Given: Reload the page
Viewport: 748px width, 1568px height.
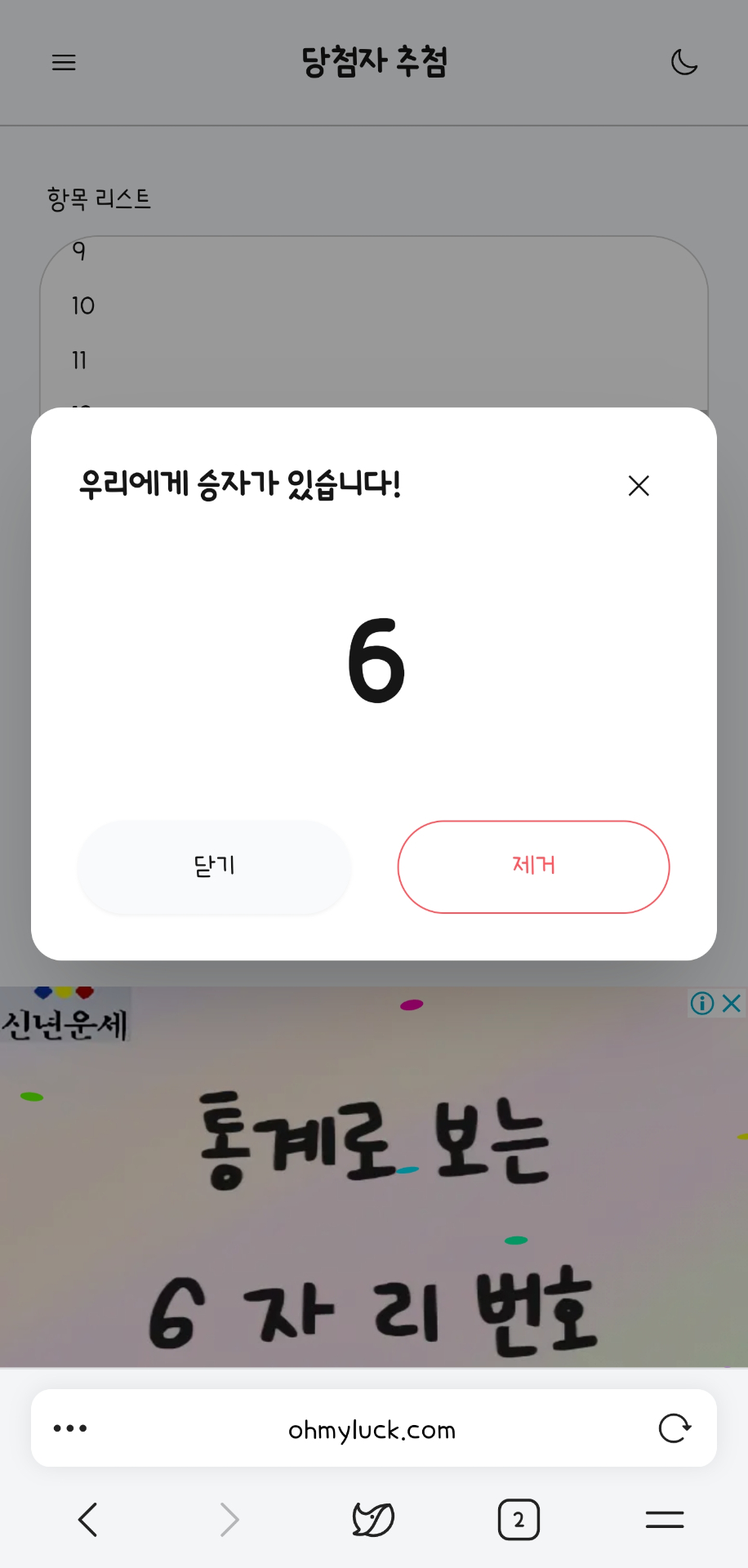Looking at the screenshot, I should point(675,1428).
